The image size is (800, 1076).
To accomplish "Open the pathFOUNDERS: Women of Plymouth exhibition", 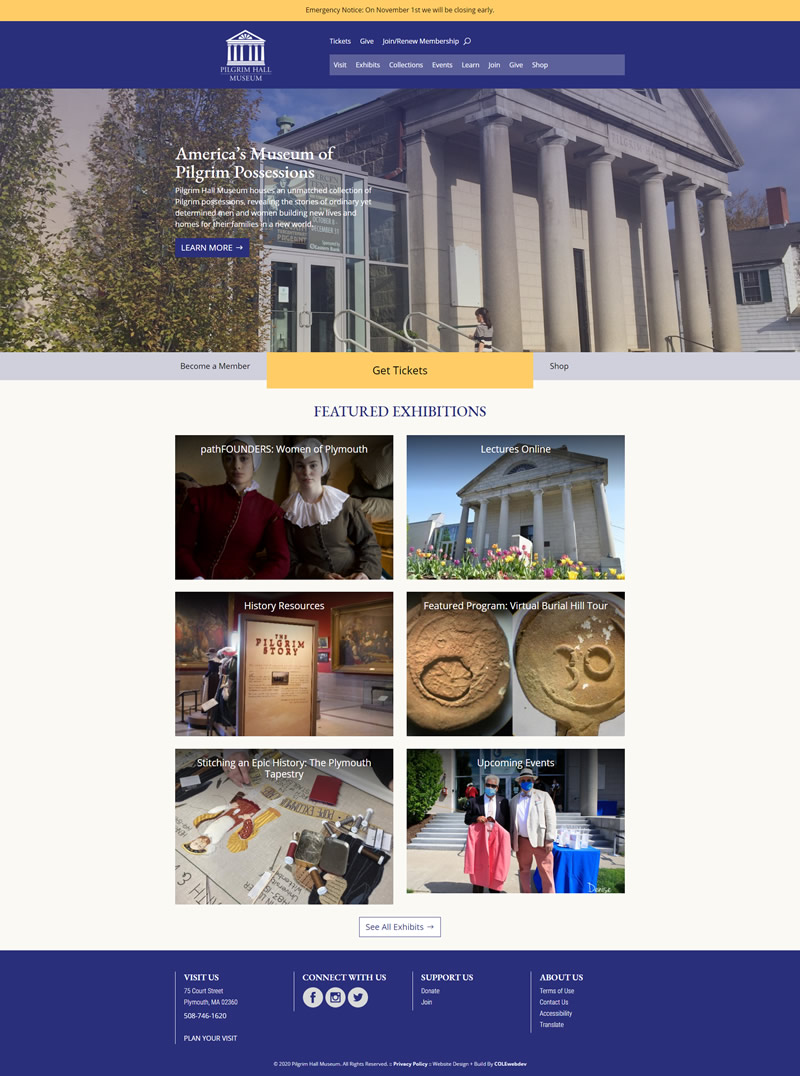I will [284, 507].
